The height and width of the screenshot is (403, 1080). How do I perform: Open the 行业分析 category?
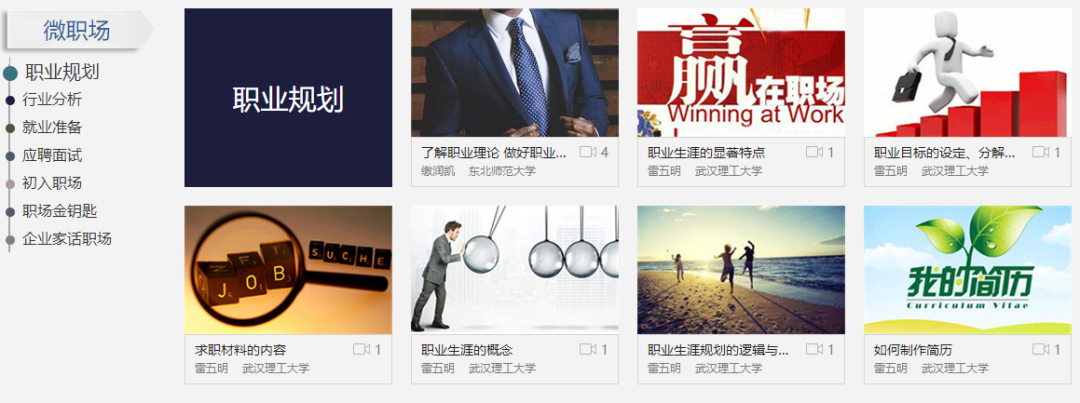click(x=52, y=99)
